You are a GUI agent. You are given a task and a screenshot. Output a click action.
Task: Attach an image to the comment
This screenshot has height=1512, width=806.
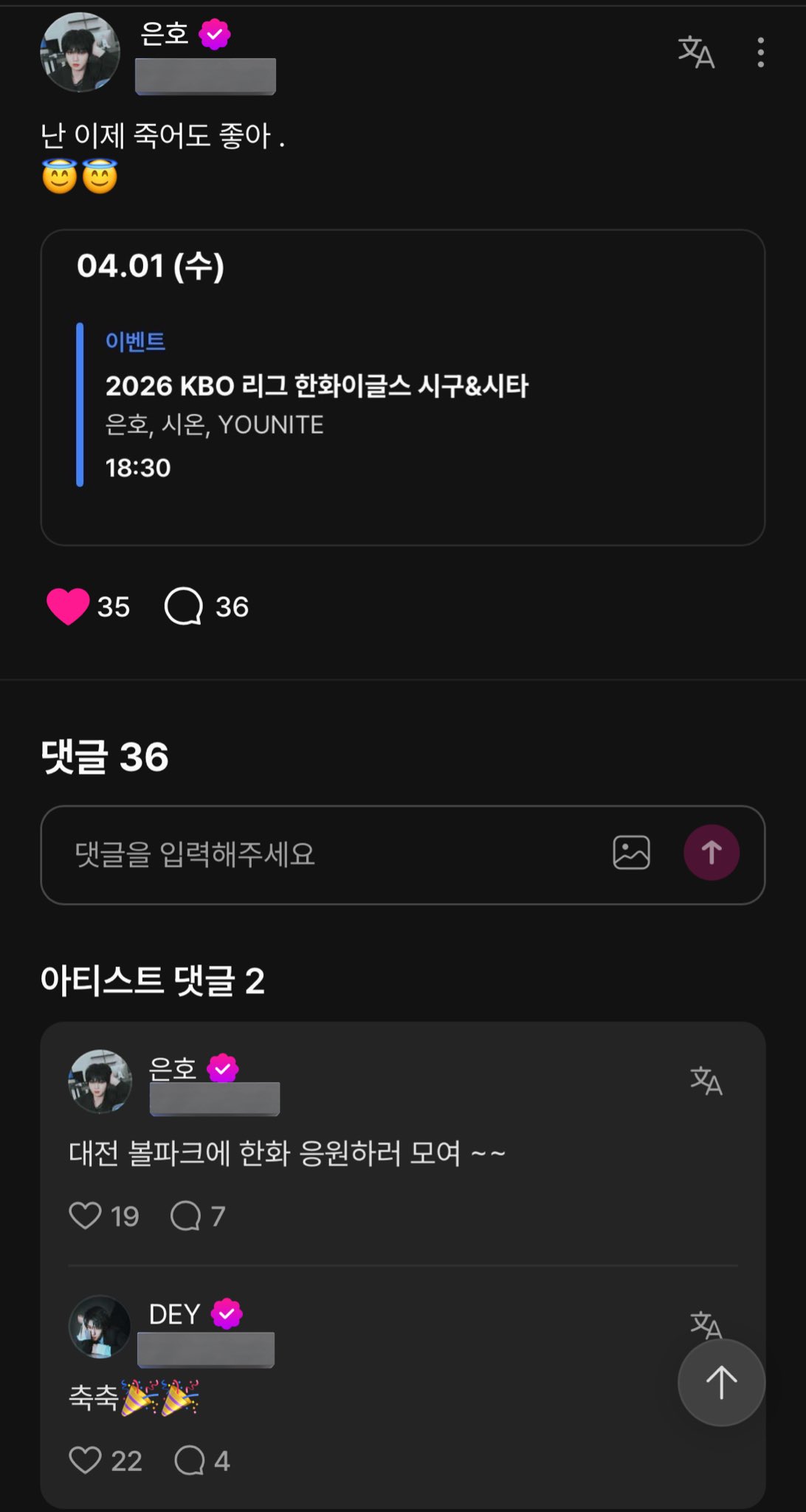(x=631, y=853)
